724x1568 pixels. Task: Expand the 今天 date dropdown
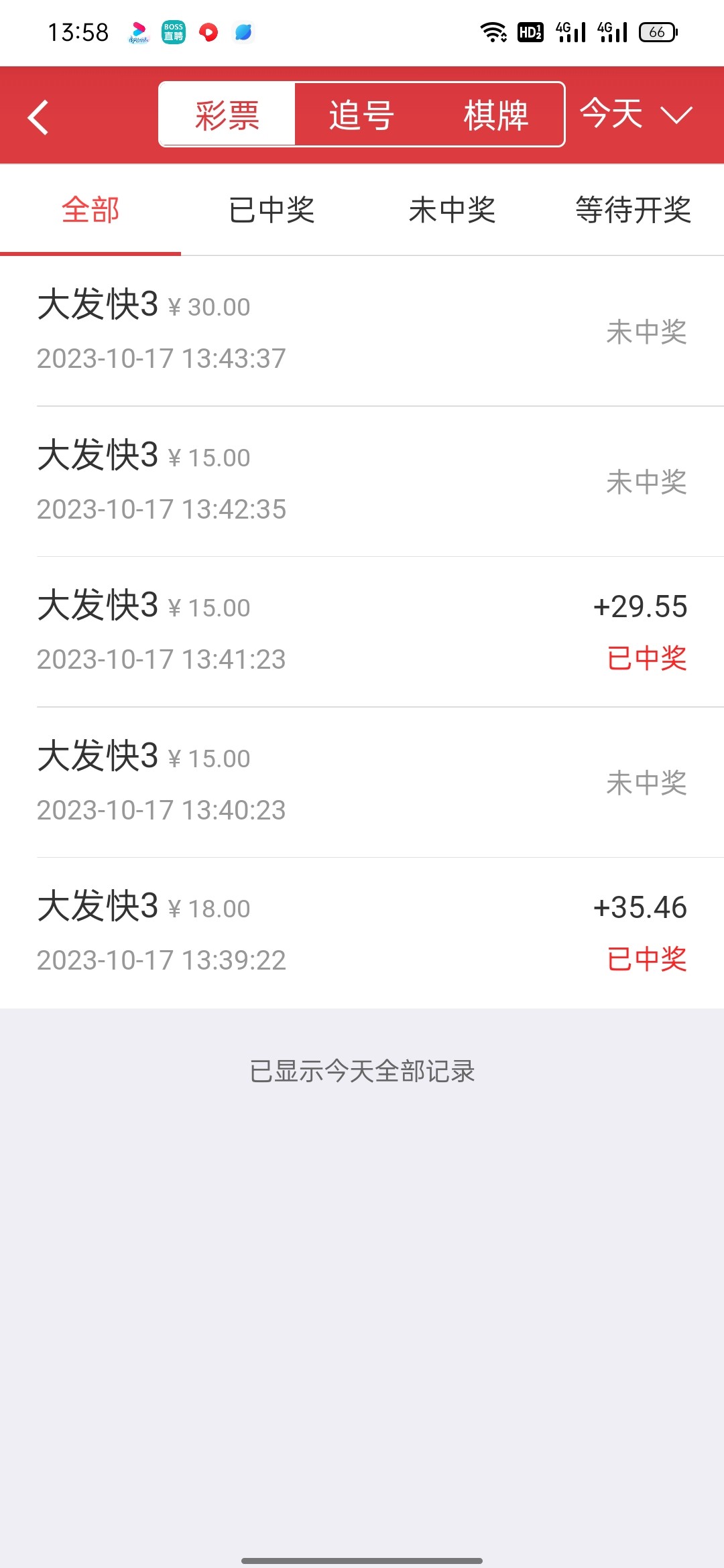[635, 115]
